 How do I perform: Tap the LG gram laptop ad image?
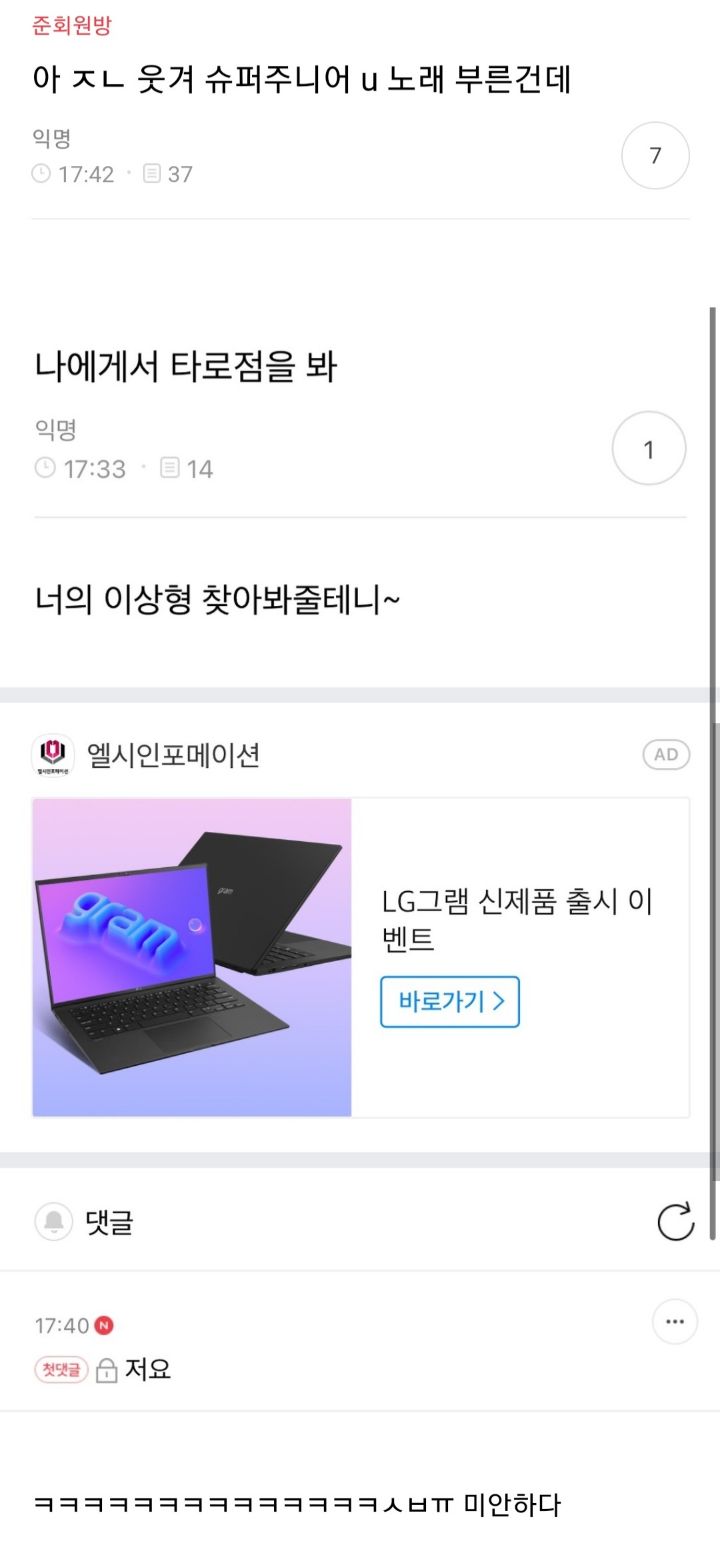pos(191,955)
